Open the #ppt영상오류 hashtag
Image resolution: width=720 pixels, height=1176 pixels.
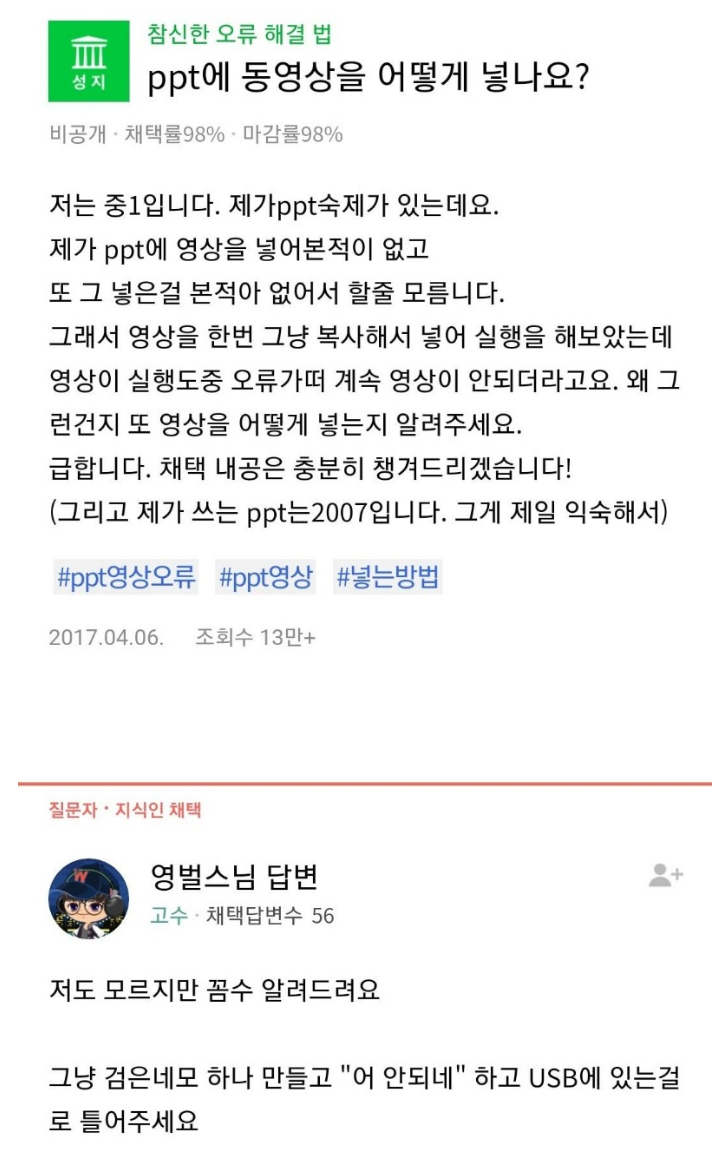click(125, 577)
